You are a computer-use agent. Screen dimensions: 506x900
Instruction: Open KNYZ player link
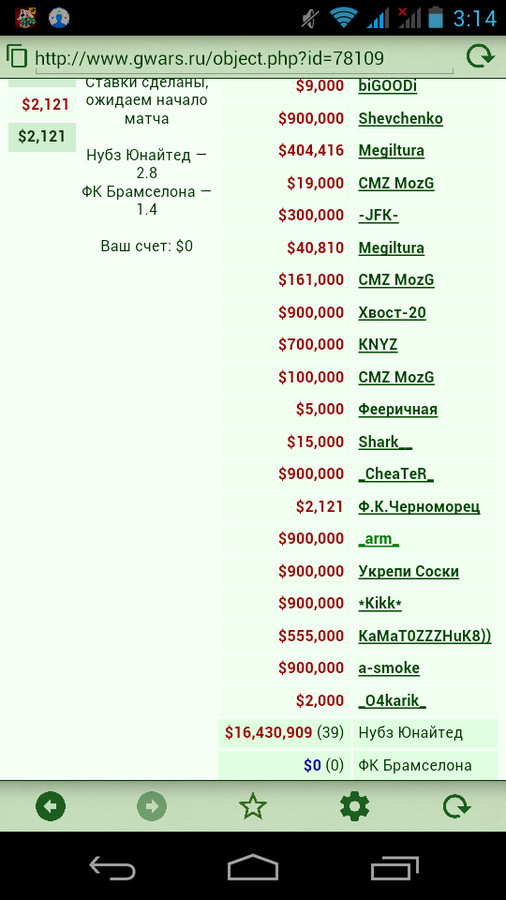(378, 345)
